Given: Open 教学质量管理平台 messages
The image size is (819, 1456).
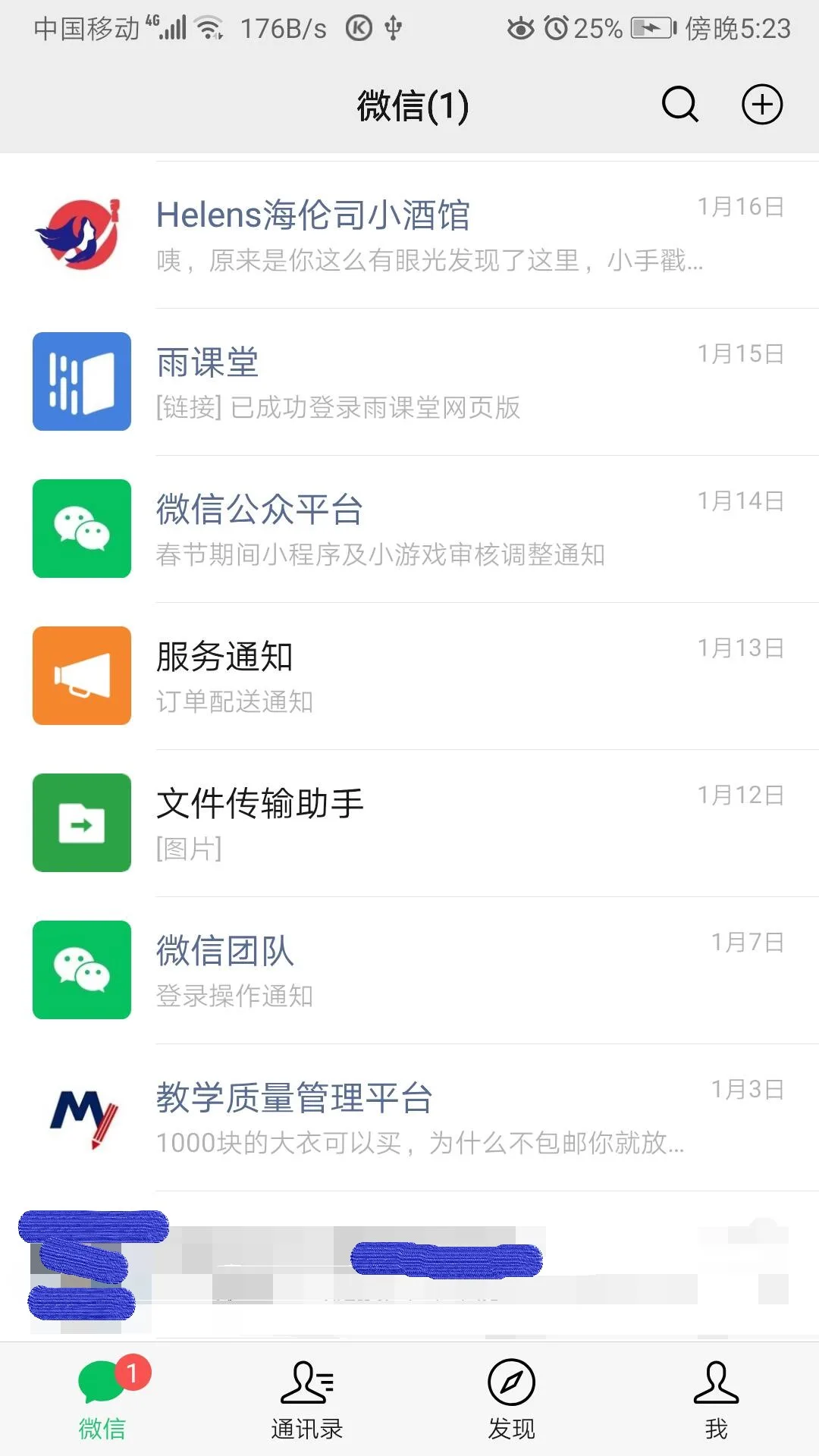Looking at the screenshot, I should [409, 1118].
